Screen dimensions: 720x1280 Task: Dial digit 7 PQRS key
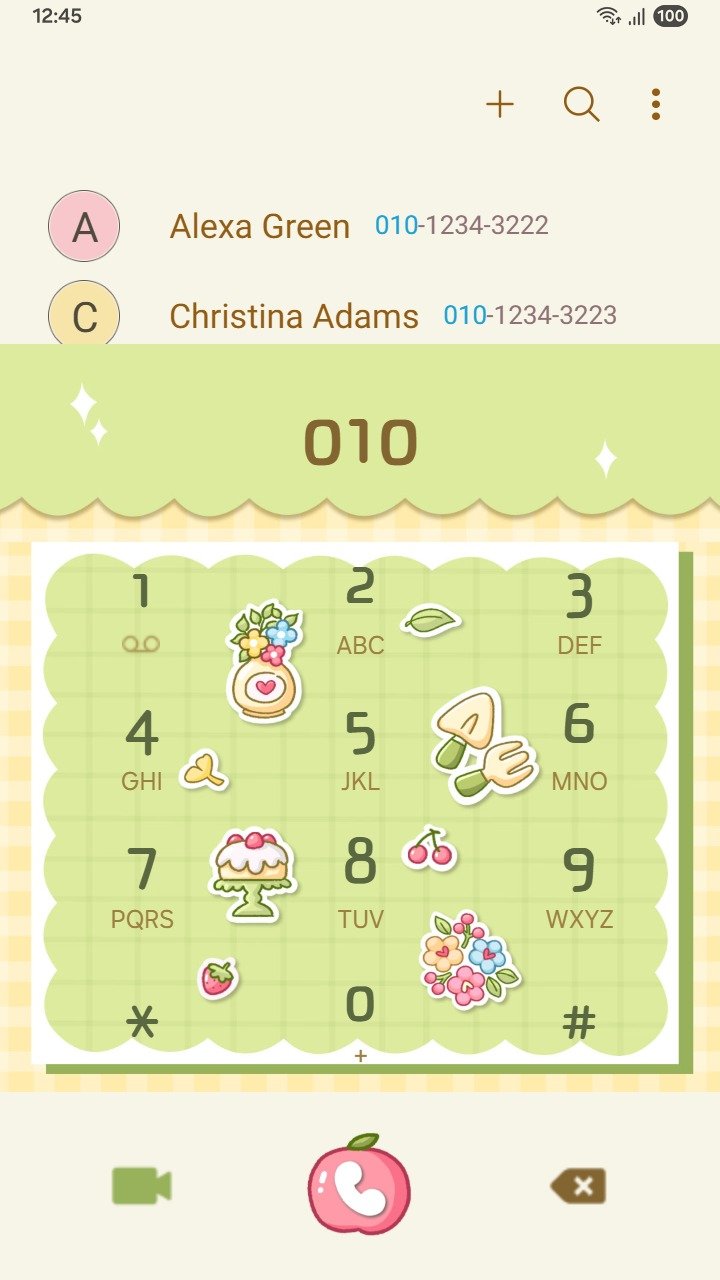tap(141, 886)
